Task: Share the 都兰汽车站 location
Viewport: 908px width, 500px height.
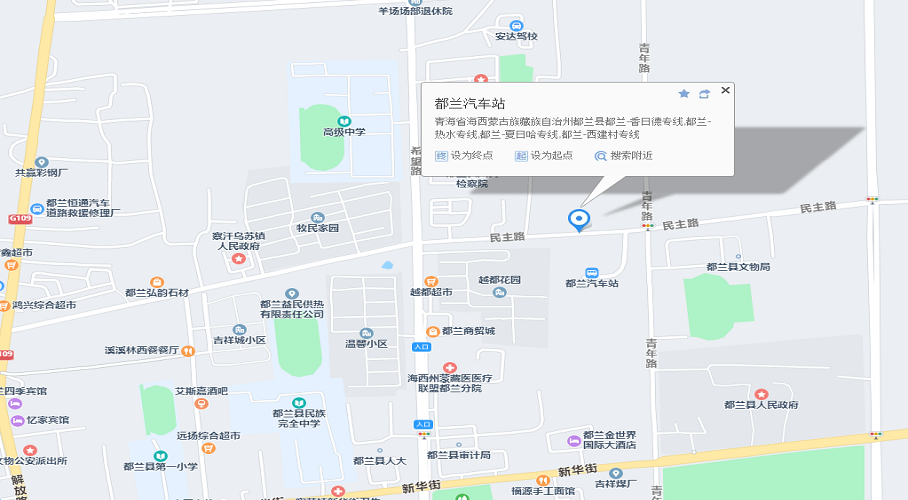Action: 704,93
